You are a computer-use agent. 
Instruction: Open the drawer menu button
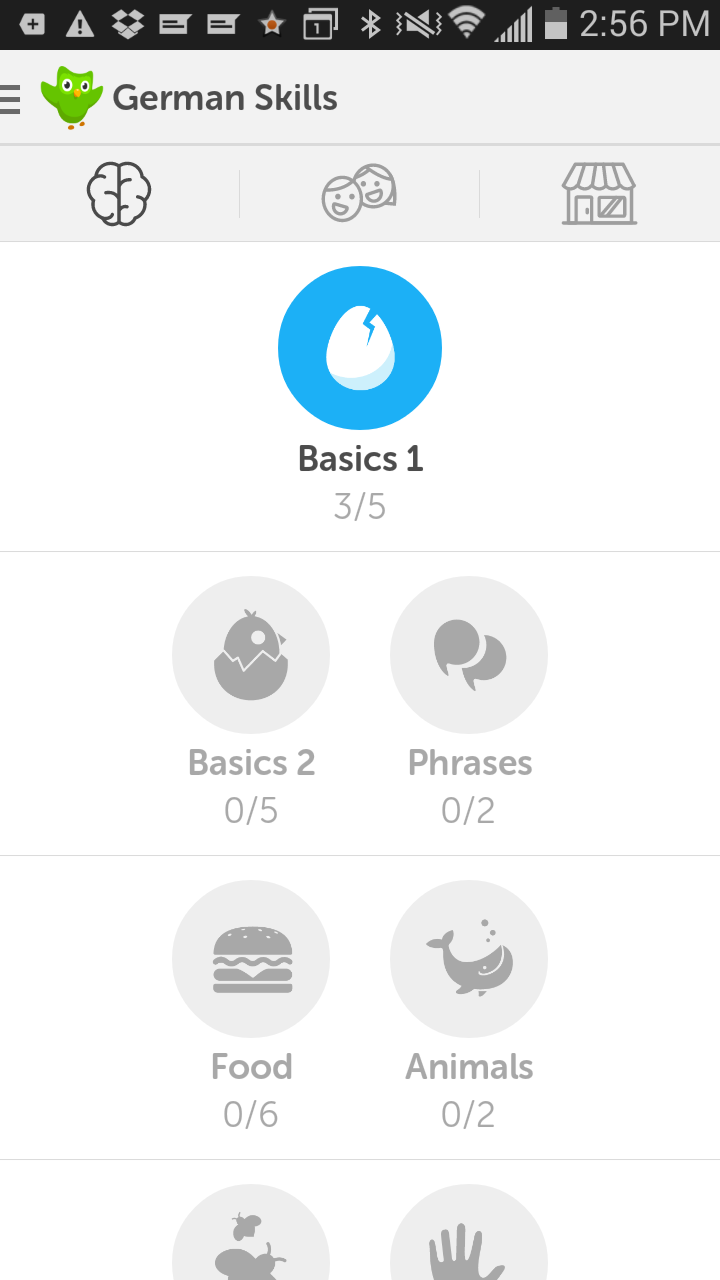click(12, 98)
